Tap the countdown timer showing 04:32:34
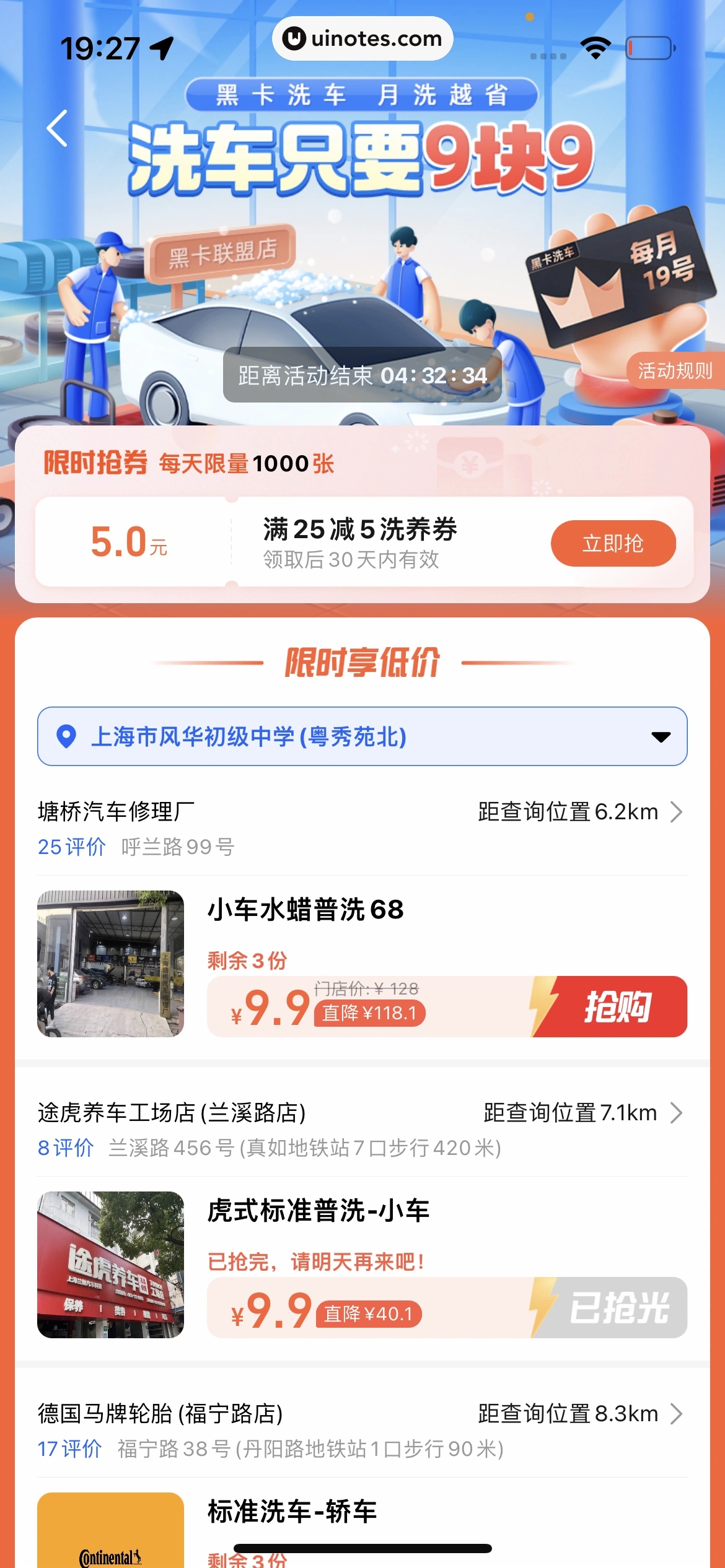 362,375
